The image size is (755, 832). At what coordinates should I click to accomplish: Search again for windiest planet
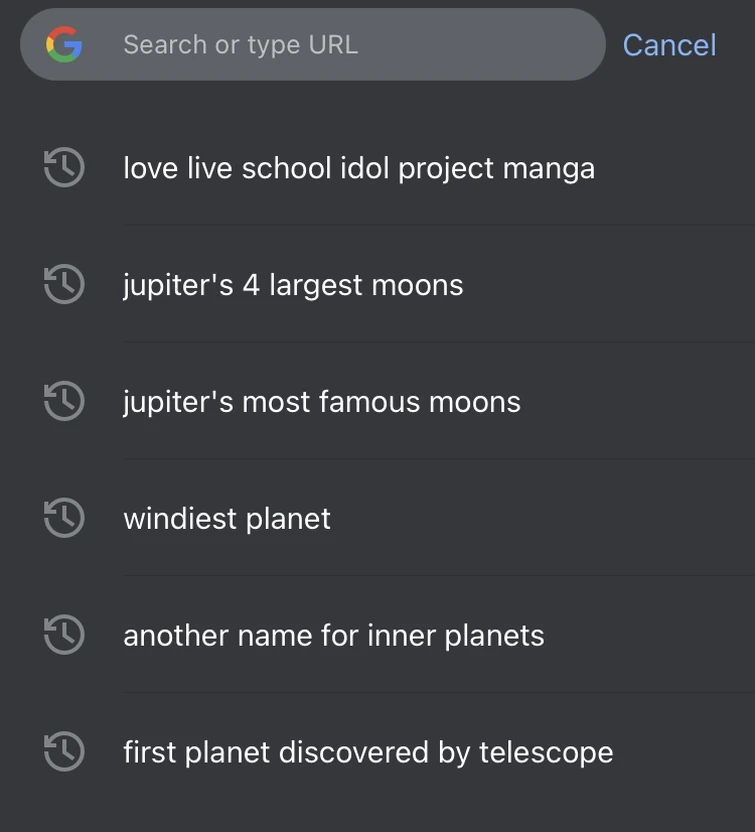pyautogui.click(x=227, y=519)
